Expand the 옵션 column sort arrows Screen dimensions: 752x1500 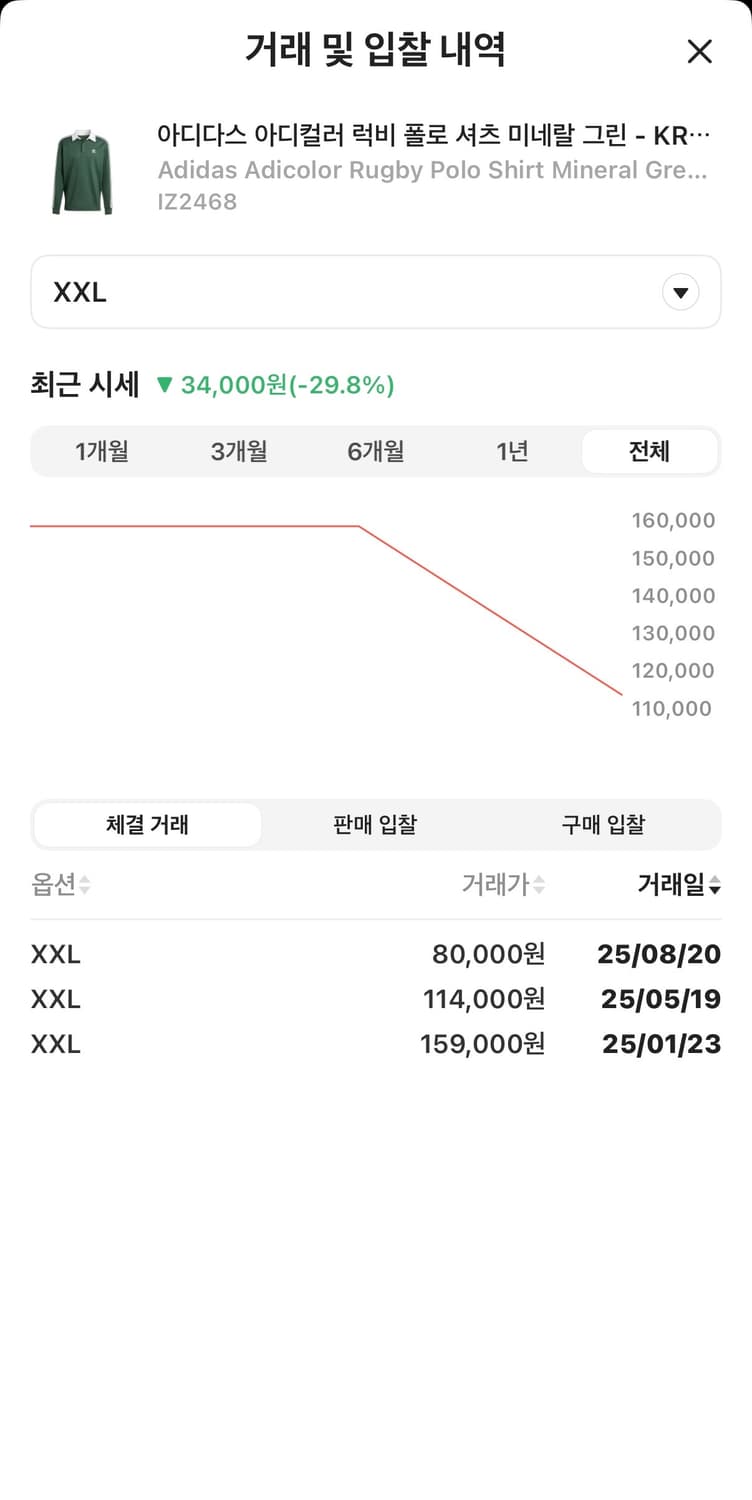point(83,885)
